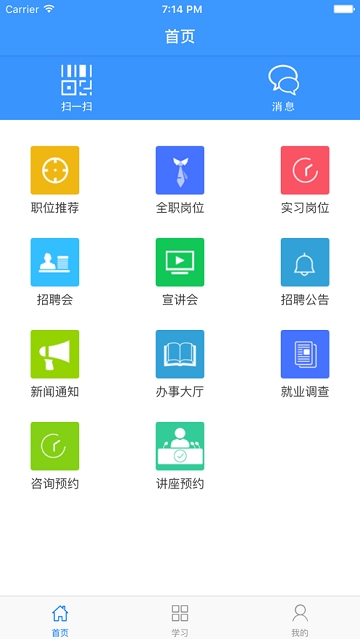The width and height of the screenshot is (360, 639).
Task: Open 办事大厅 service hall
Action: click(x=180, y=364)
